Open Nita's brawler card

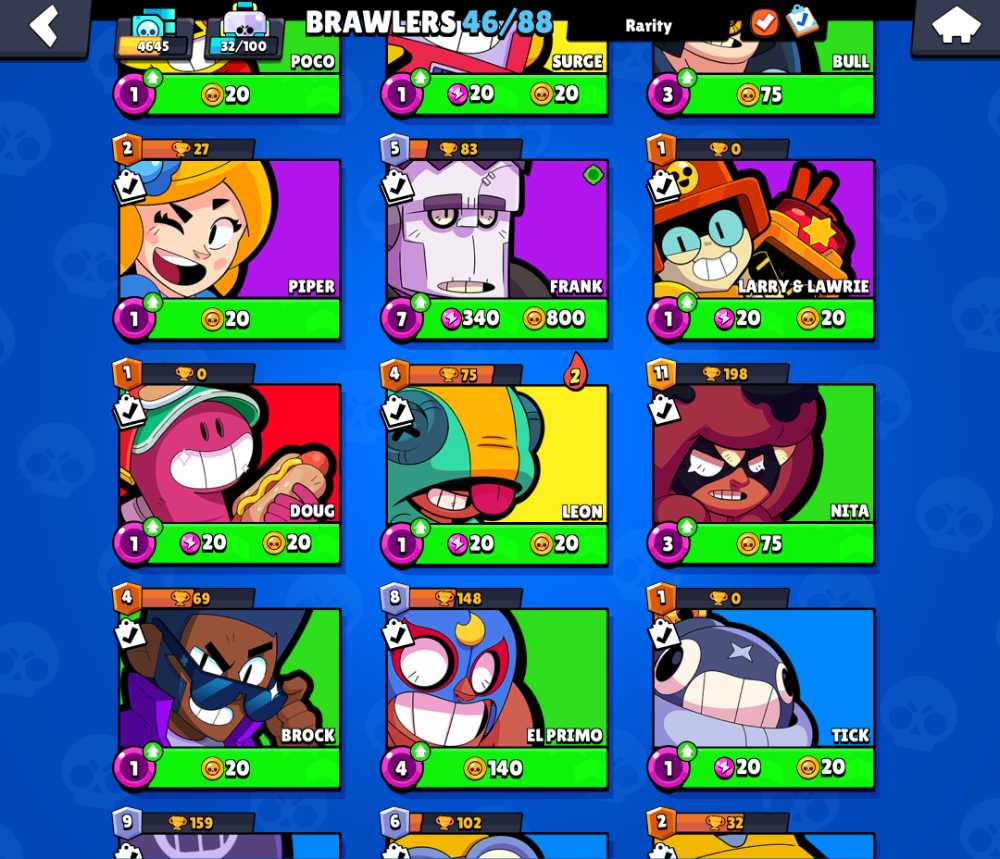[764, 455]
